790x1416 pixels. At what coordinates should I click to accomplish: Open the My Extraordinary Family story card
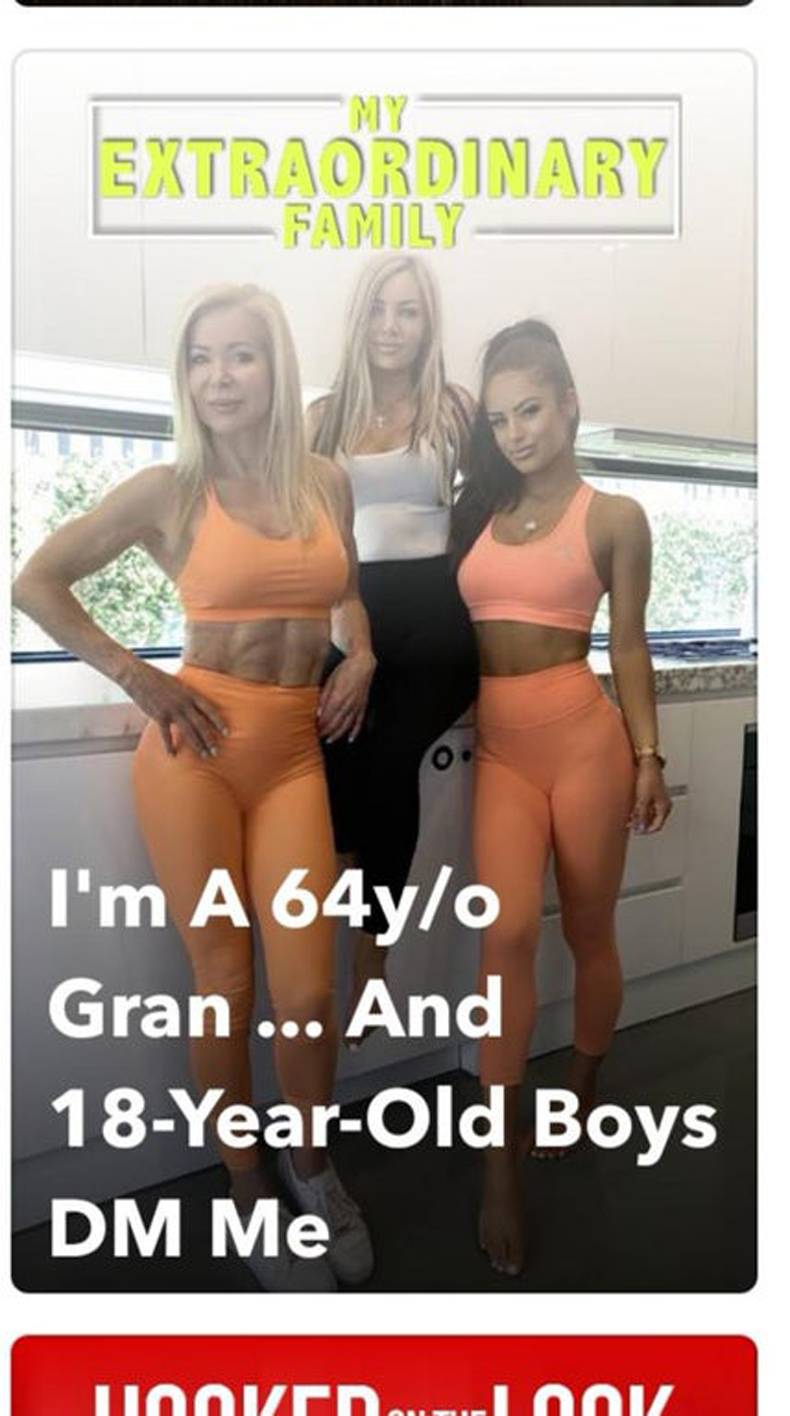tap(384, 670)
